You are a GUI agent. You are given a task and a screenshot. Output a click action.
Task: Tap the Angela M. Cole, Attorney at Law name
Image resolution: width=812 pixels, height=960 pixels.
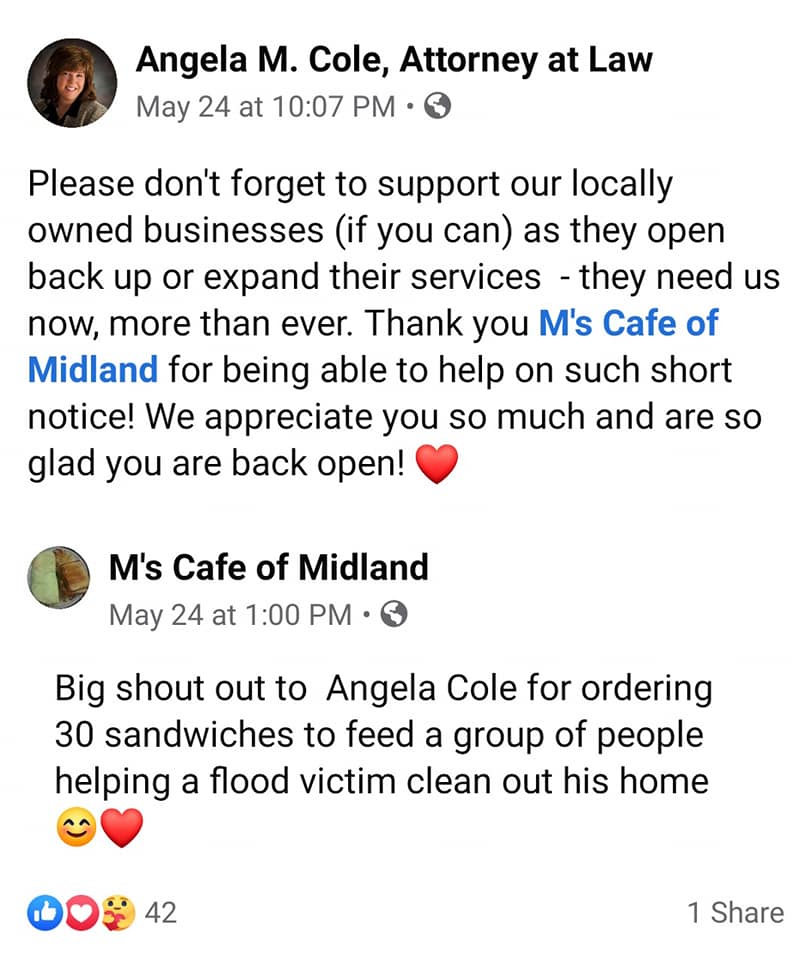coord(394,60)
